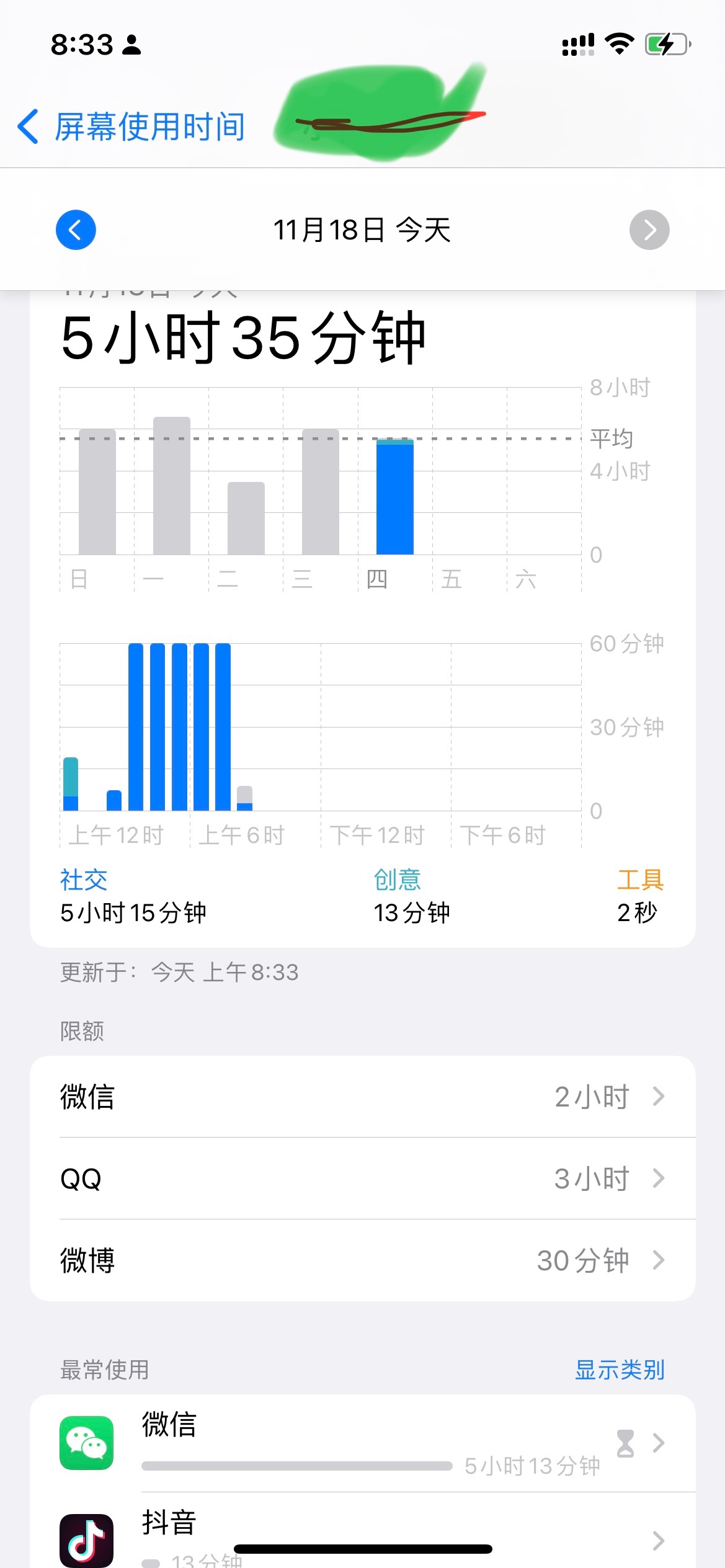Viewport: 725px width, 1568px height.
Task: Go back to 屏幕使用时间
Action: (130, 127)
